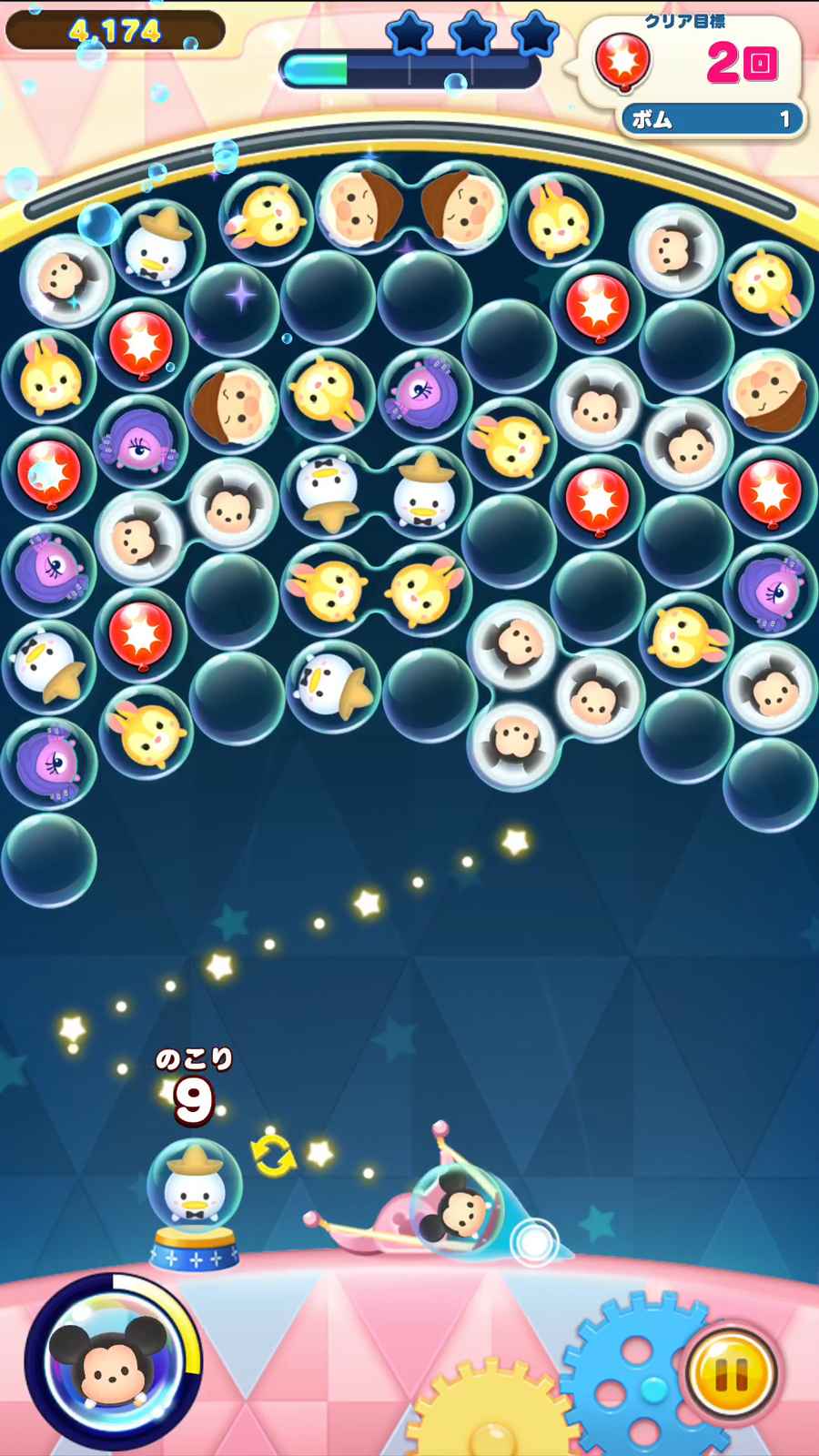Swap the current bubble with Donald

click(273, 1155)
